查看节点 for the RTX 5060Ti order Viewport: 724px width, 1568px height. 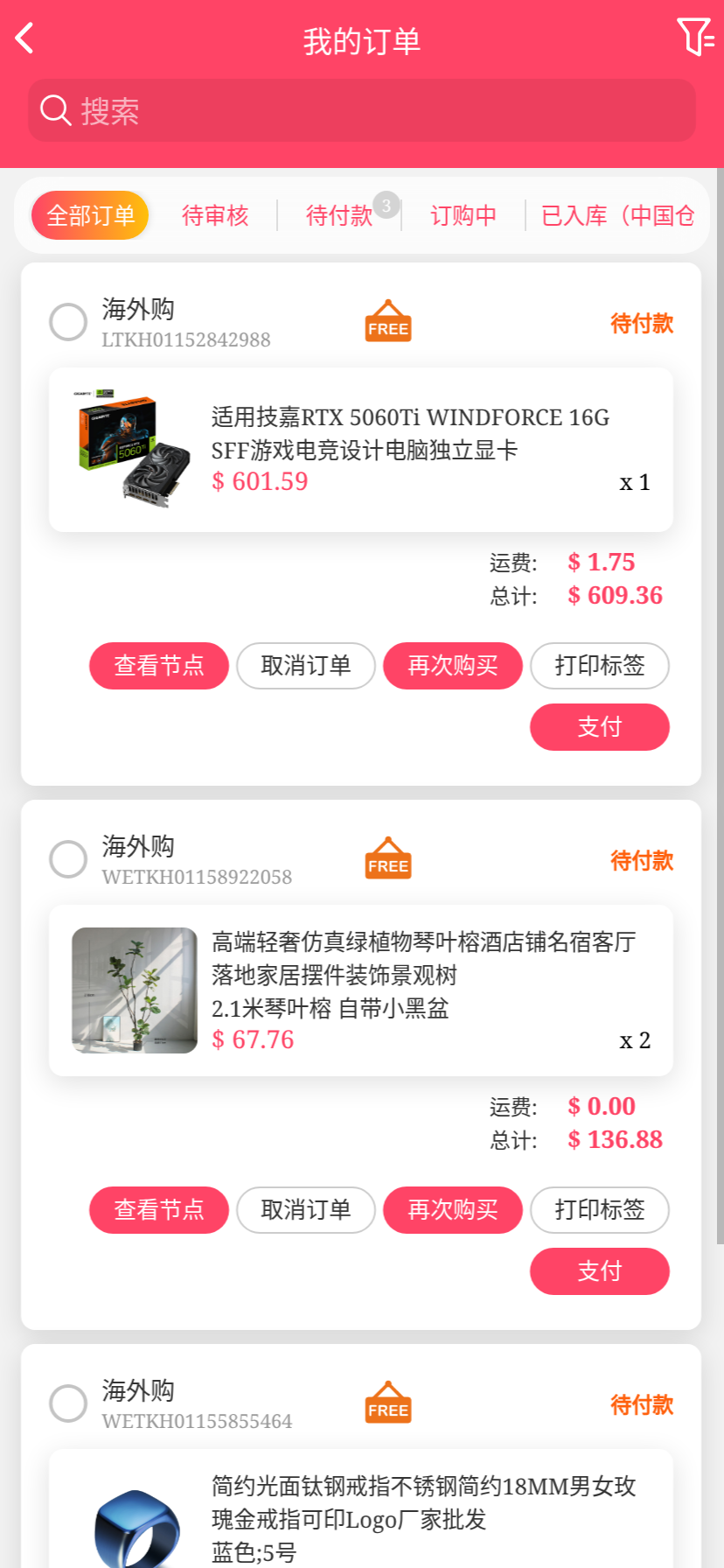[159, 666]
